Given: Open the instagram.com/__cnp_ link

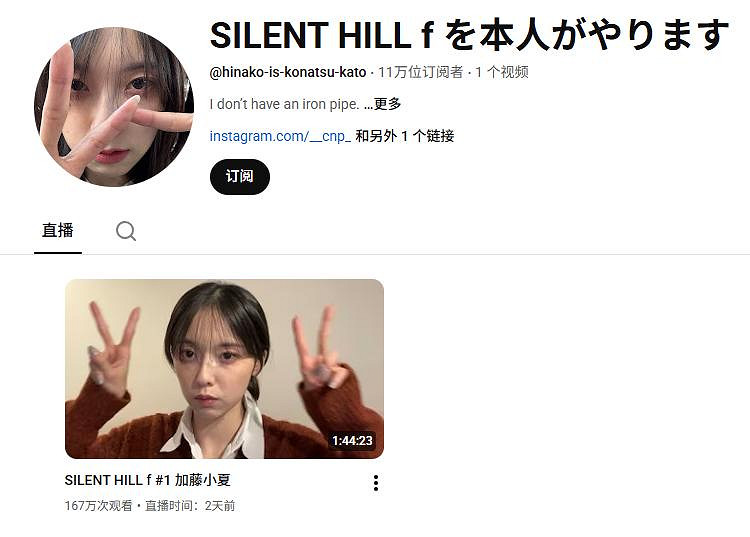Looking at the screenshot, I should (280, 136).
